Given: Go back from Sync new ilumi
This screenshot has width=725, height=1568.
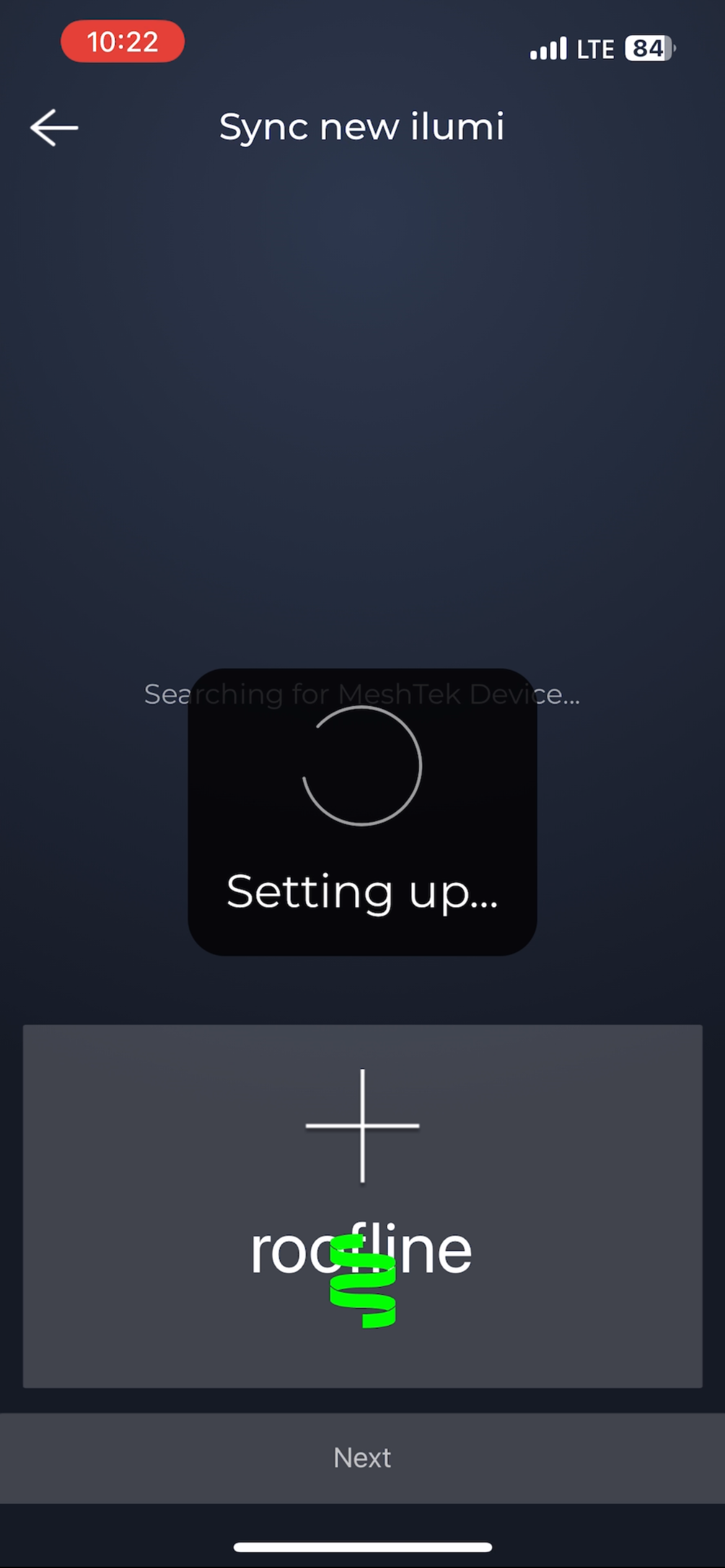Looking at the screenshot, I should pyautogui.click(x=55, y=128).
